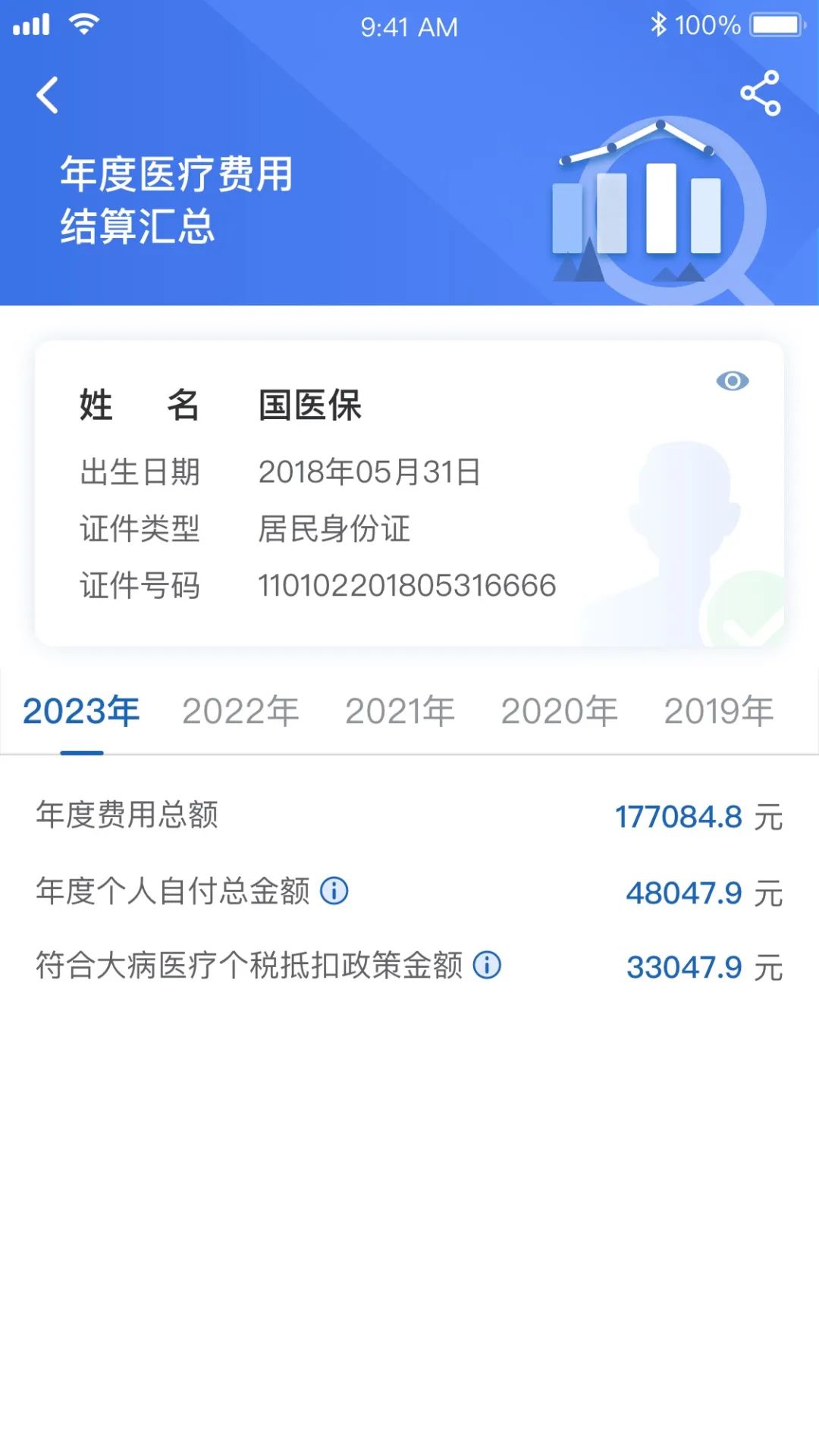Go back to the previous page

pos(48,96)
